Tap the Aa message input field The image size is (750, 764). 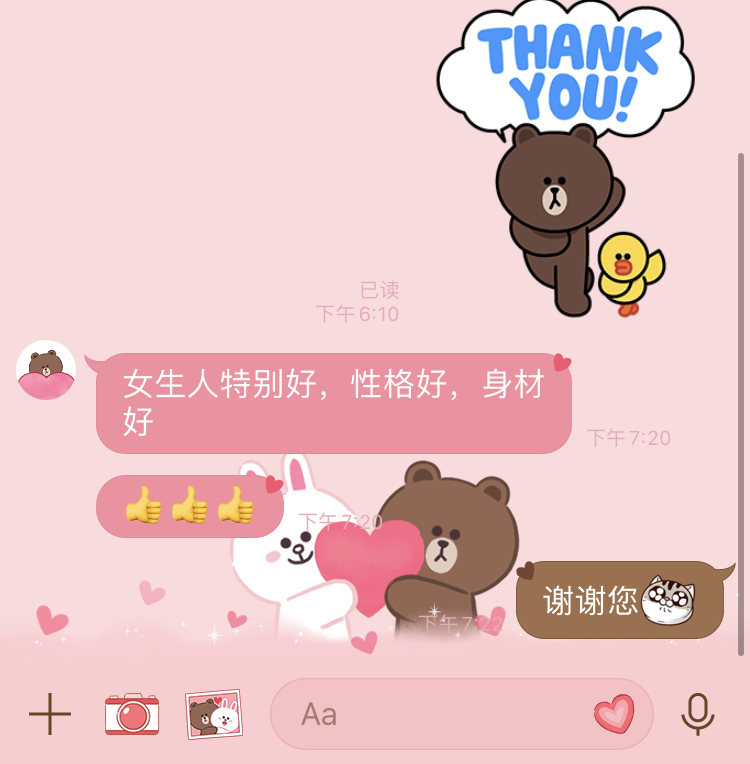430,714
